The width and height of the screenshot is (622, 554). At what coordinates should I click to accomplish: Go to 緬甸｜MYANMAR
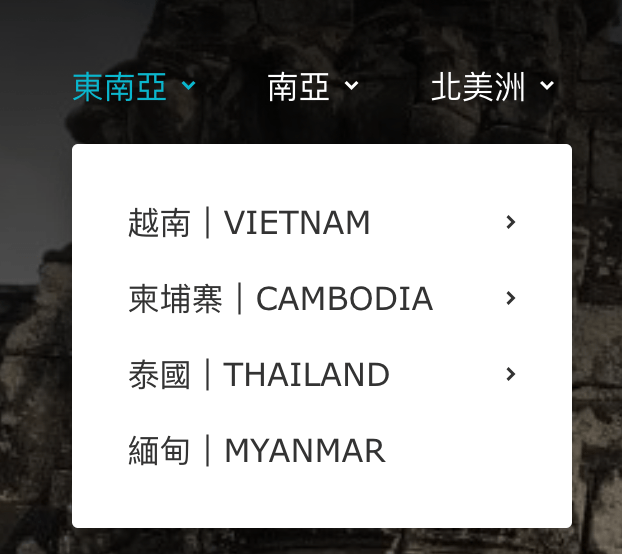[x=257, y=451]
